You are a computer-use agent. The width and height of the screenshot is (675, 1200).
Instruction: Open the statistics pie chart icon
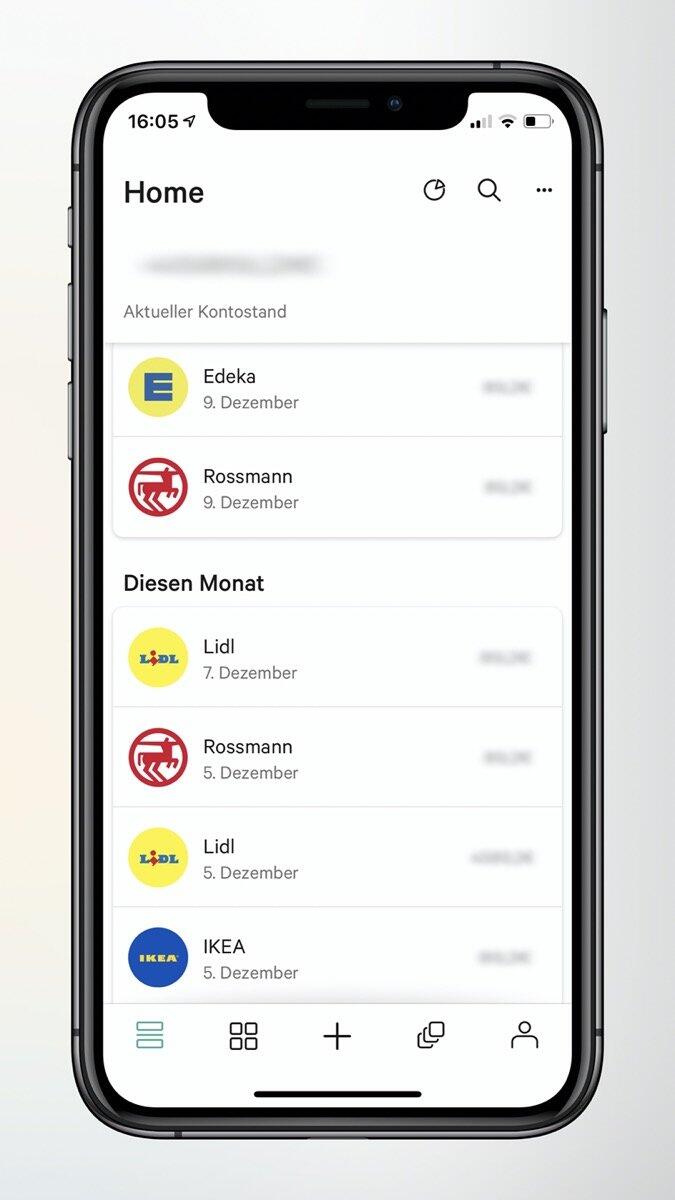pos(434,190)
